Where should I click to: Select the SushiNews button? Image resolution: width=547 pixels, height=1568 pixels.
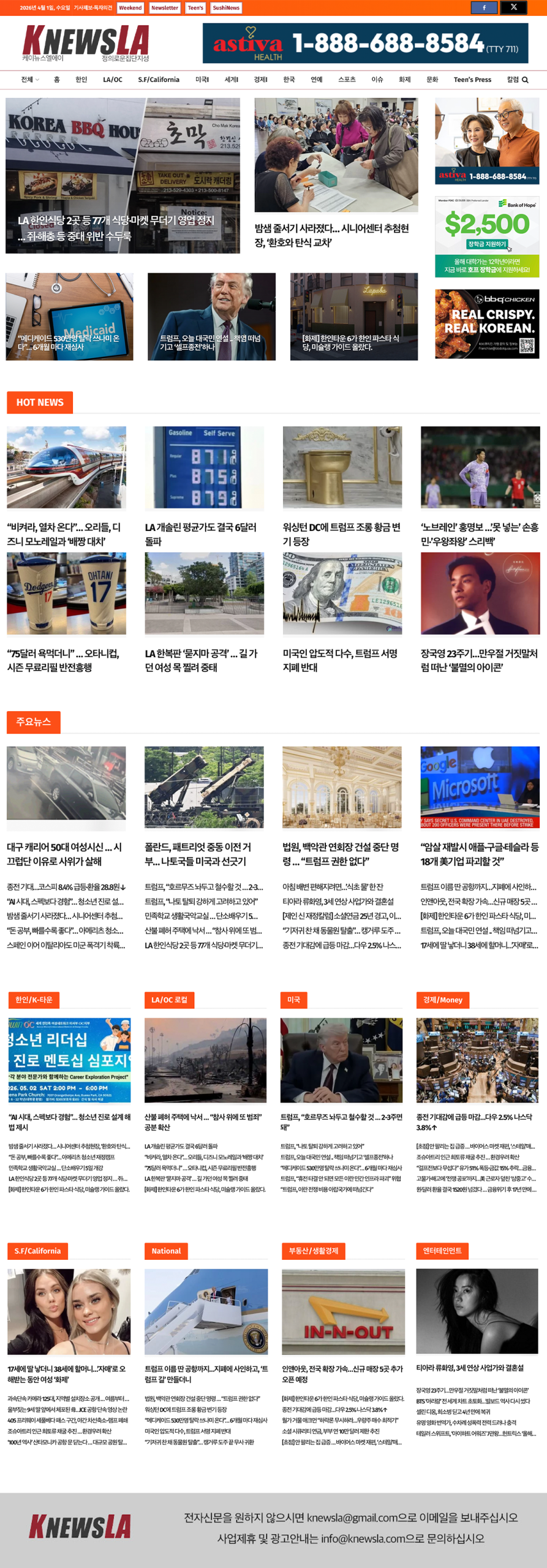click(x=226, y=8)
